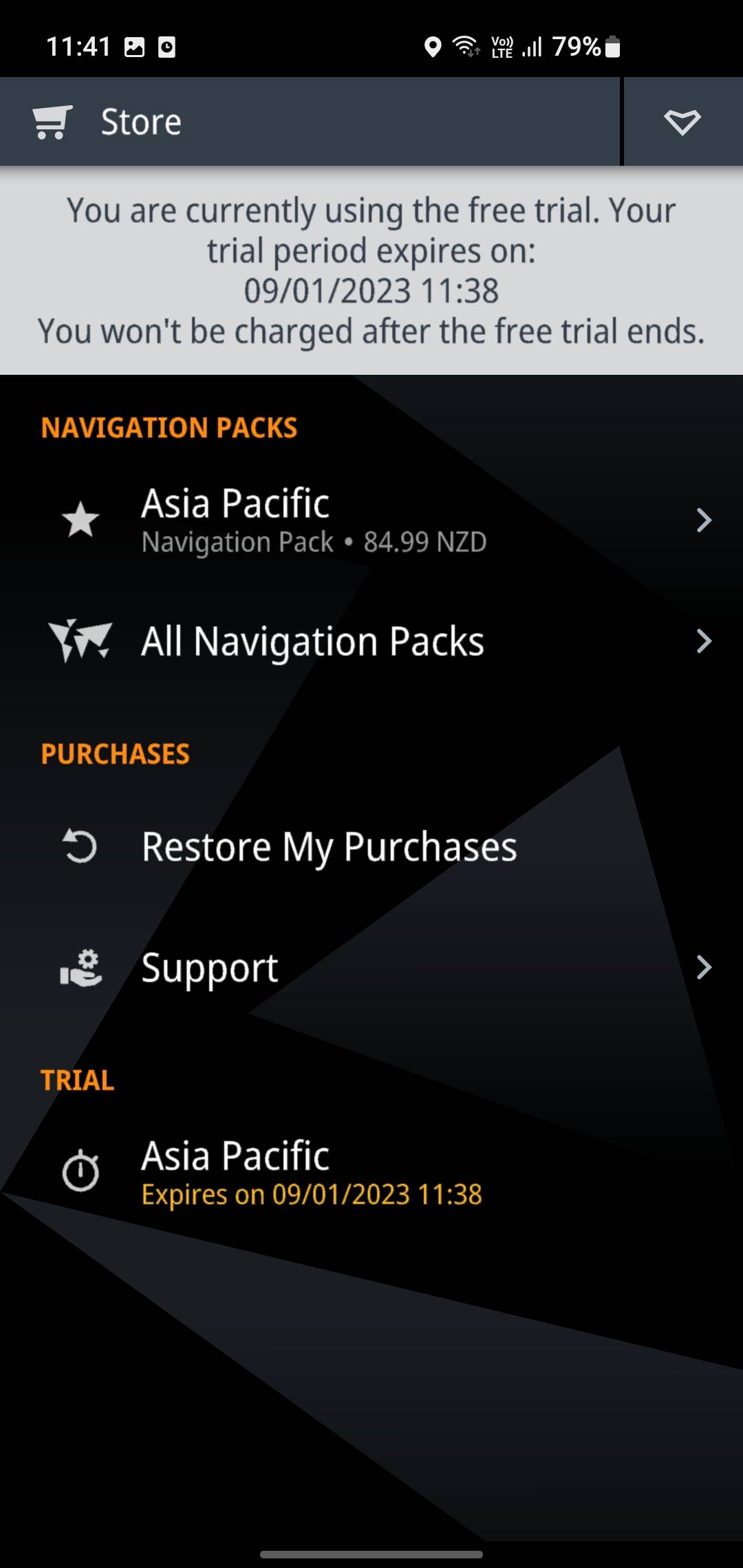The width and height of the screenshot is (743, 1568).
Task: Open the Support section
Action: pos(371,968)
